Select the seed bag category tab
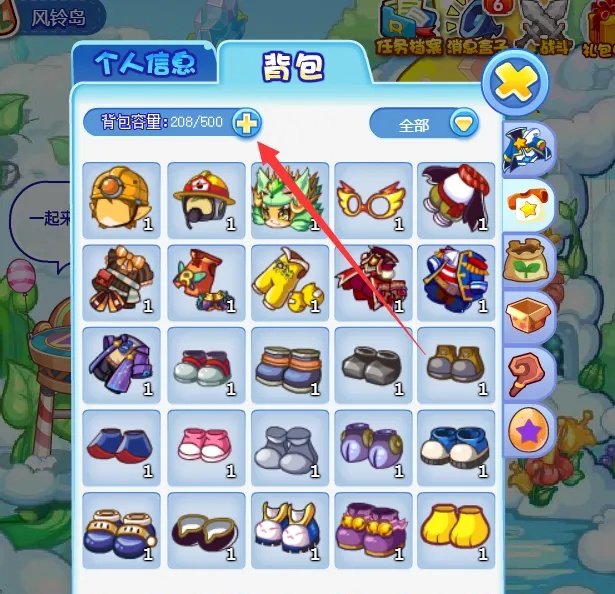The width and height of the screenshot is (615, 594). point(527,257)
